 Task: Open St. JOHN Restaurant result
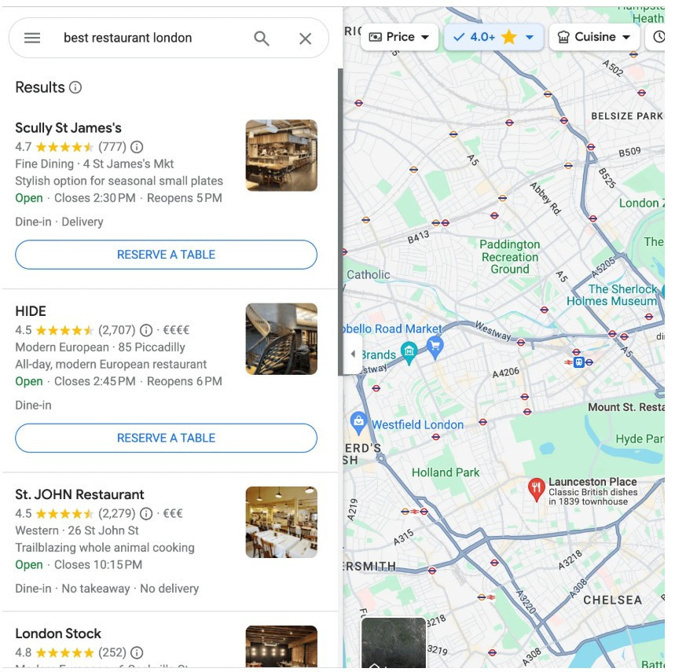80,494
